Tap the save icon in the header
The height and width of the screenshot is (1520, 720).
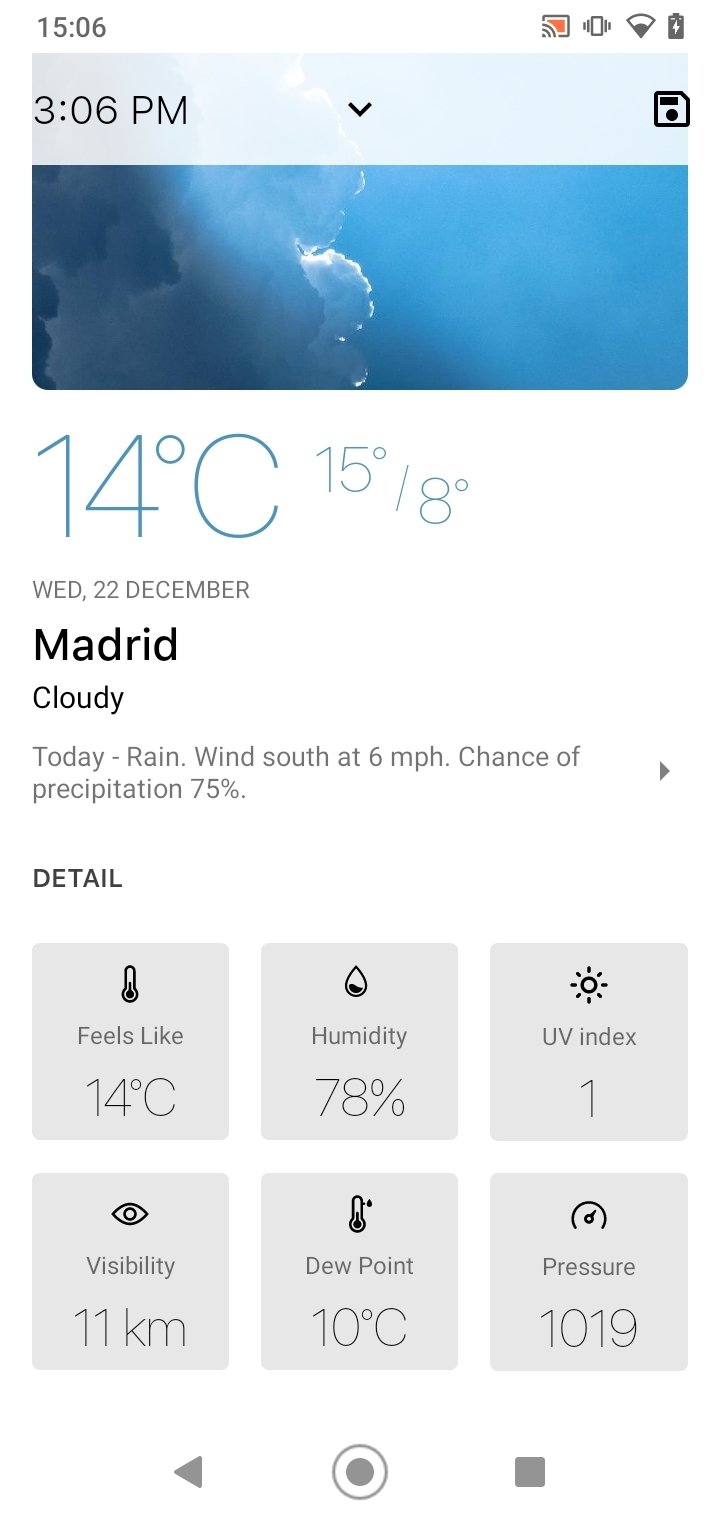click(x=672, y=109)
